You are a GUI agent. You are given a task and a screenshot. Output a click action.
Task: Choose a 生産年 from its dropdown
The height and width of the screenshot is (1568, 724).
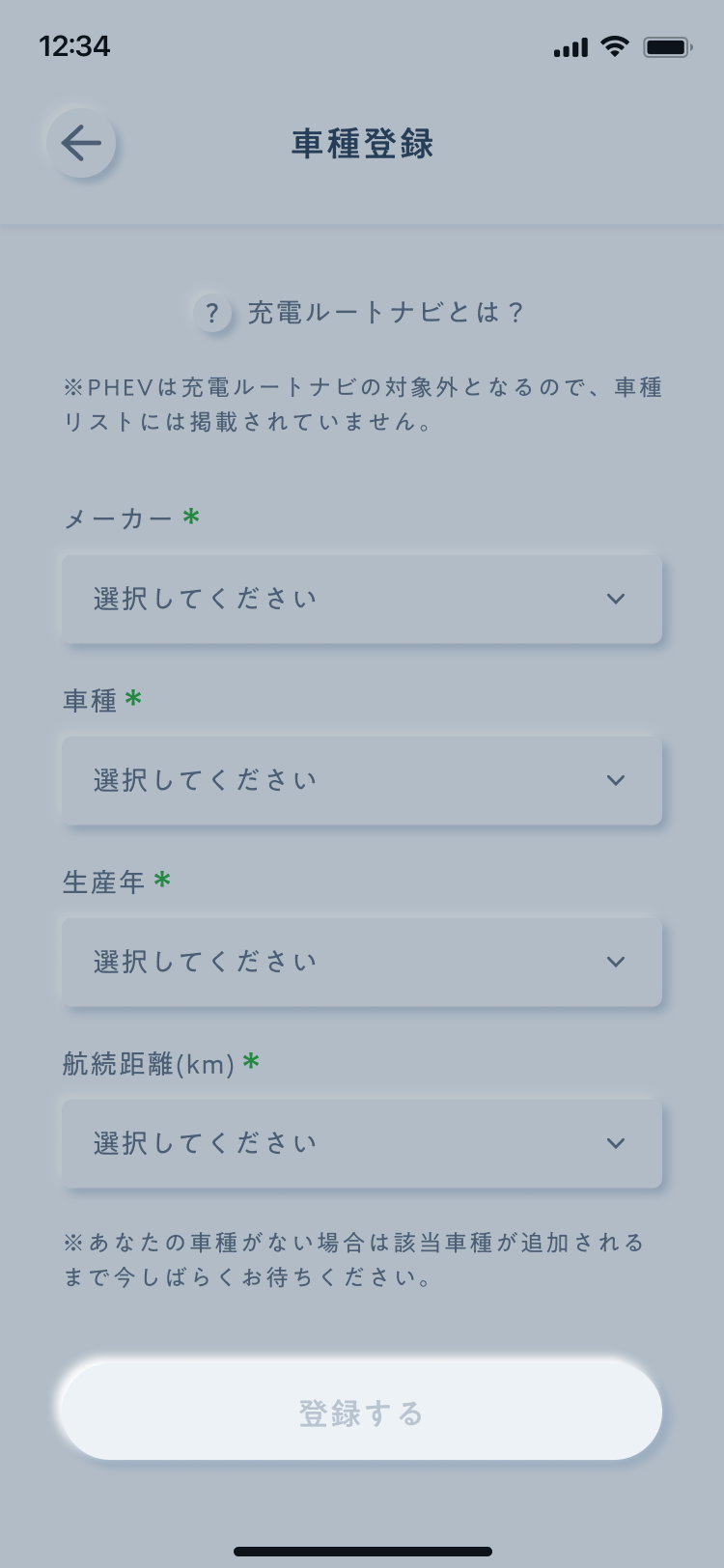362,962
